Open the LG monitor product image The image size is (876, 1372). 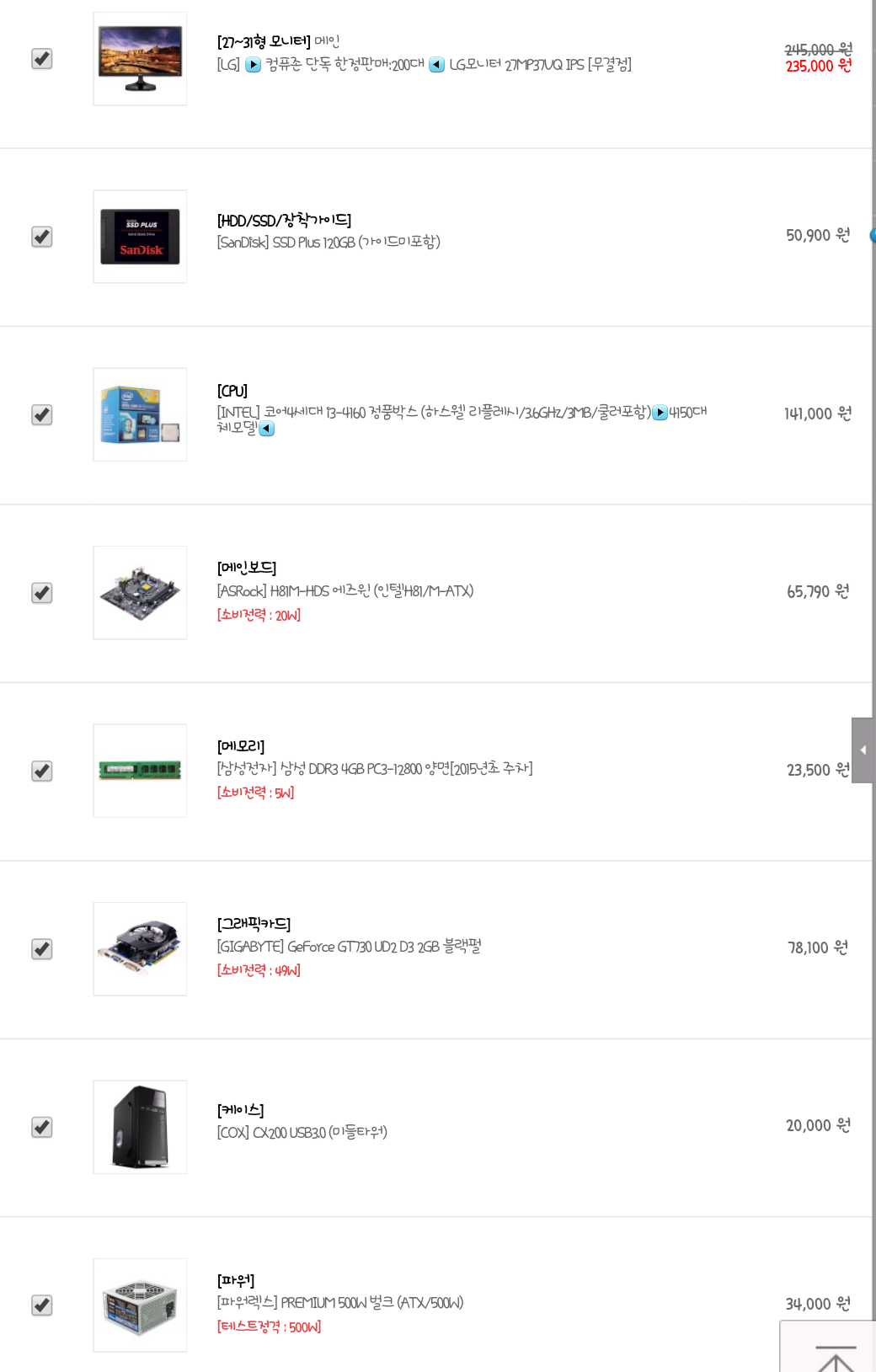(140, 59)
